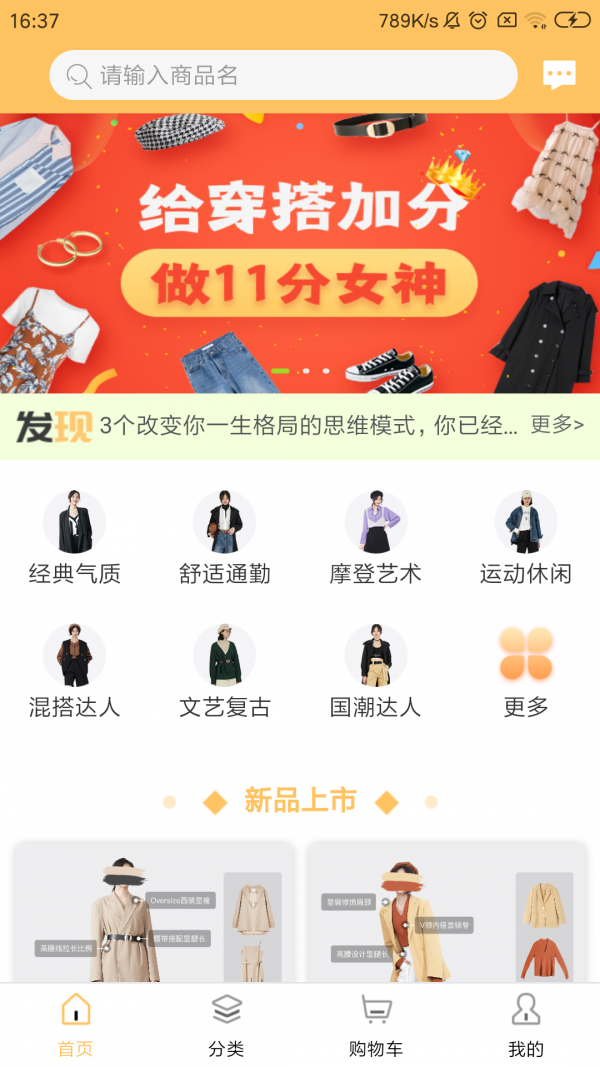Tap the 请输入商品名 search box

pyautogui.click(x=283, y=75)
